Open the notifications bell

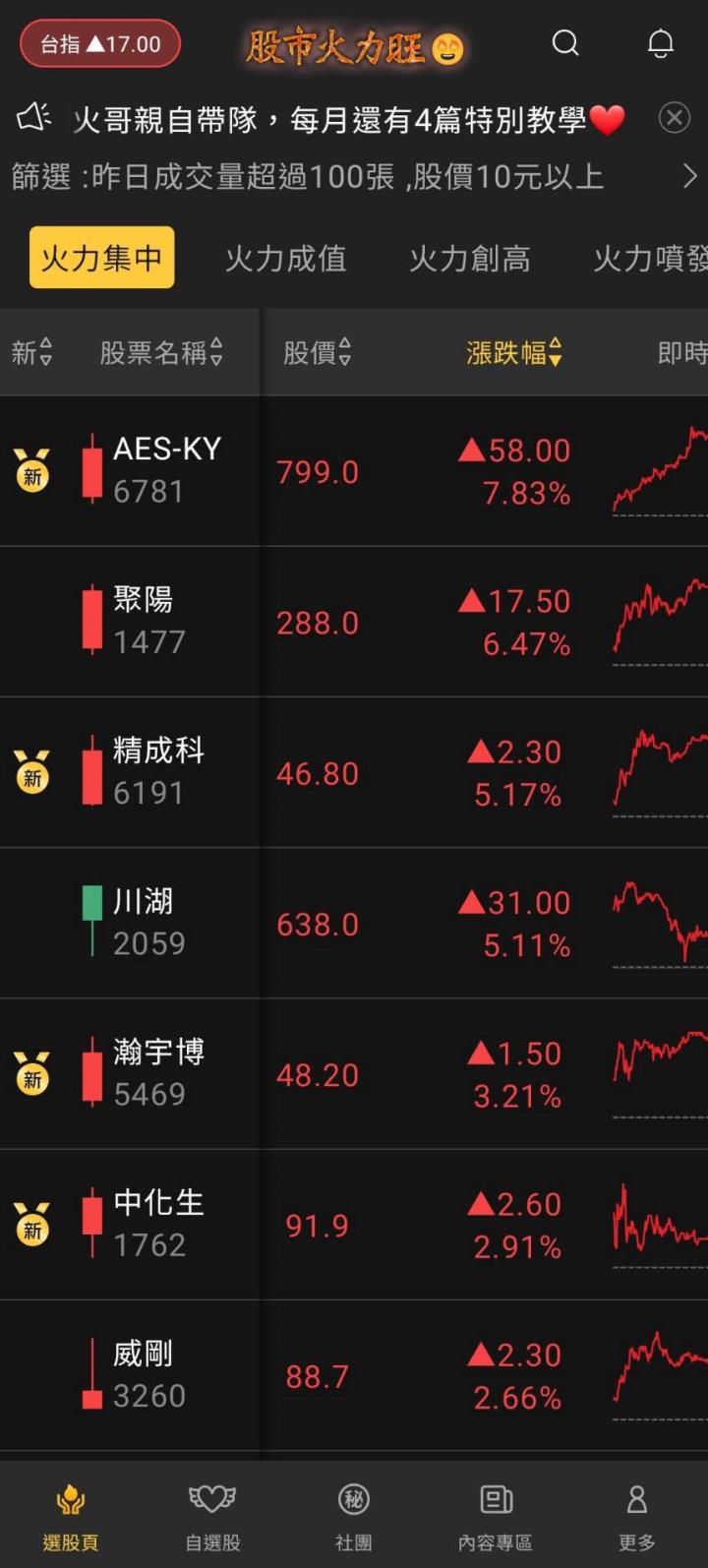[661, 43]
